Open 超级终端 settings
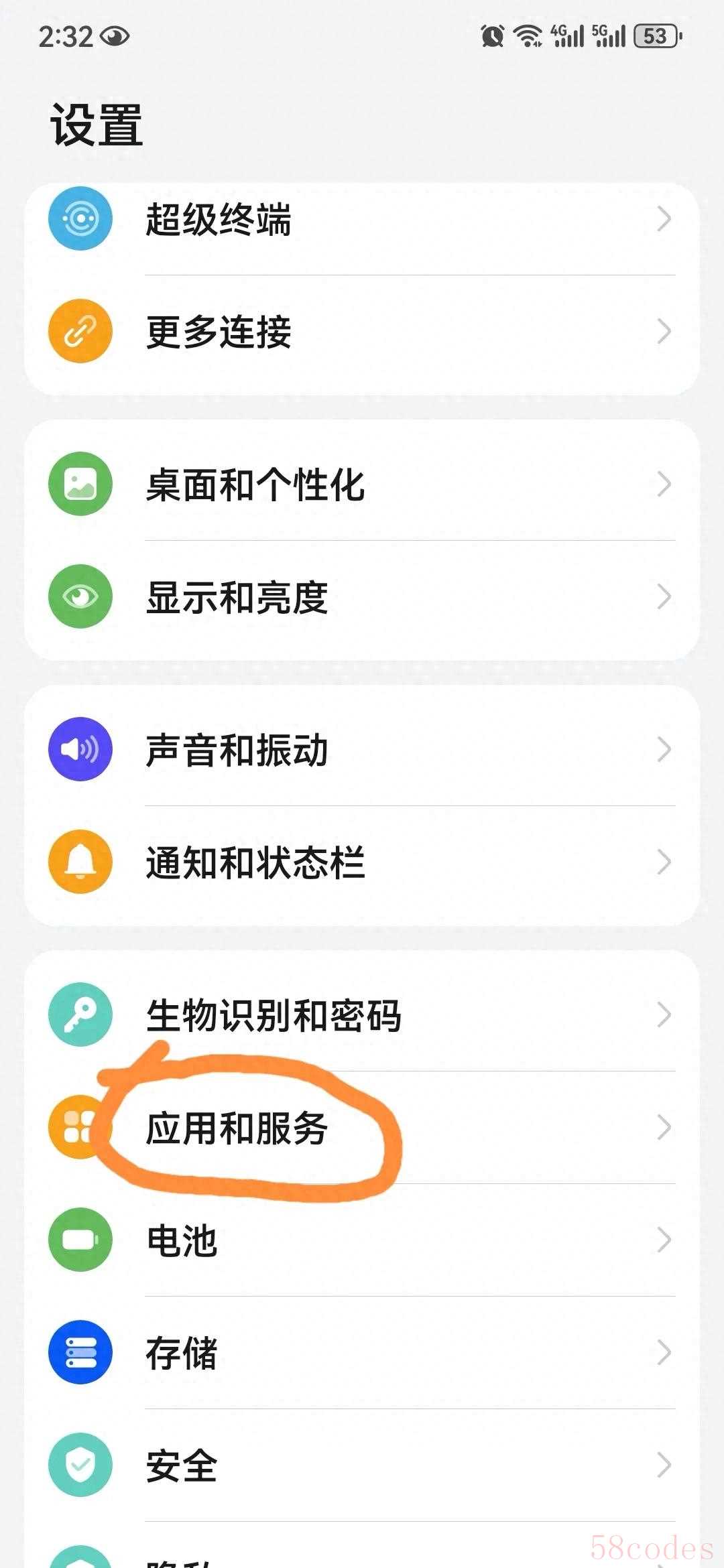Viewport: 724px width, 1568px height. (x=362, y=220)
